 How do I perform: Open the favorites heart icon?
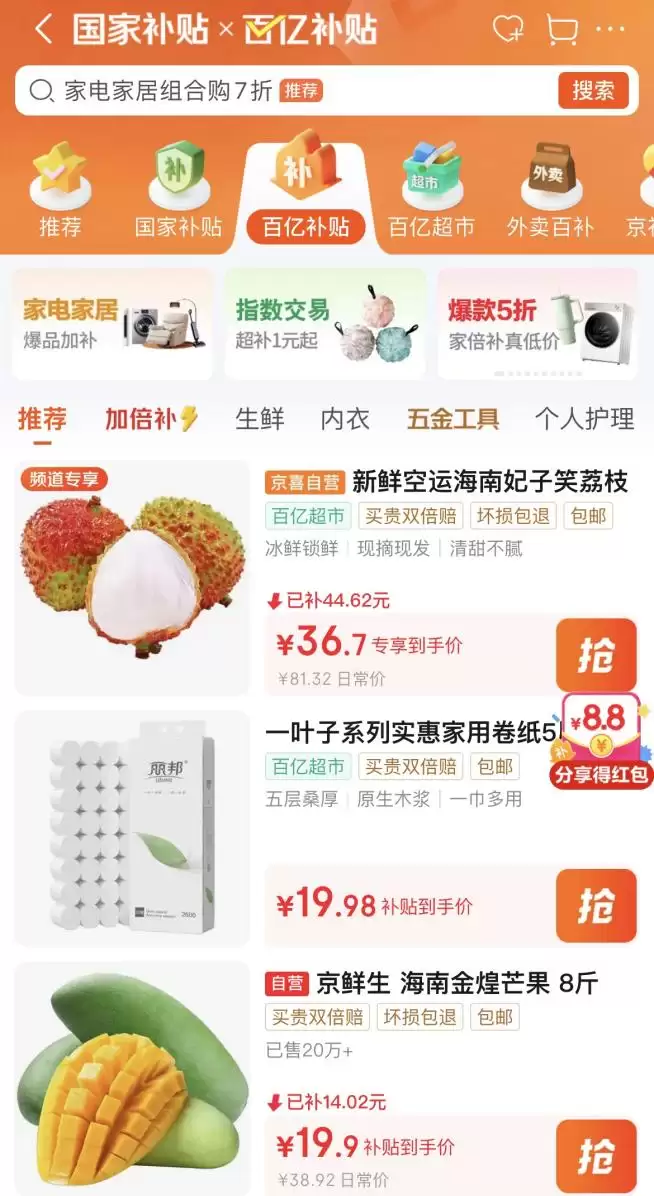(x=507, y=30)
